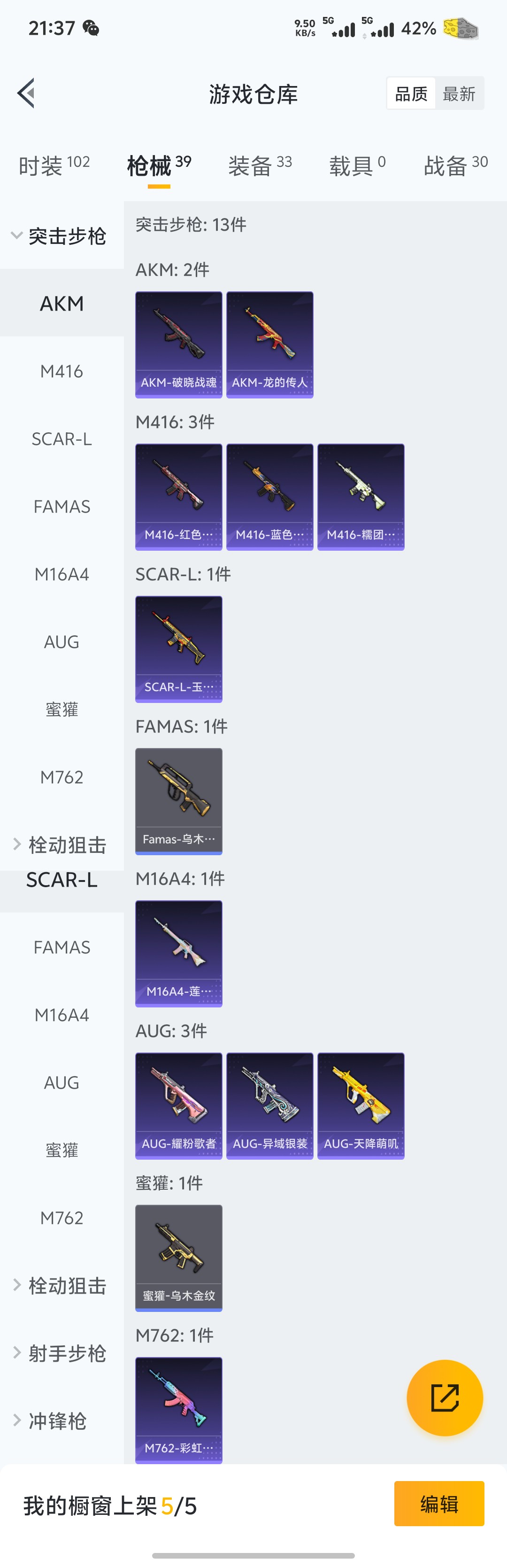Image resolution: width=507 pixels, height=1568 pixels.
Task: Tap the orange share floating button
Action: (x=445, y=1397)
